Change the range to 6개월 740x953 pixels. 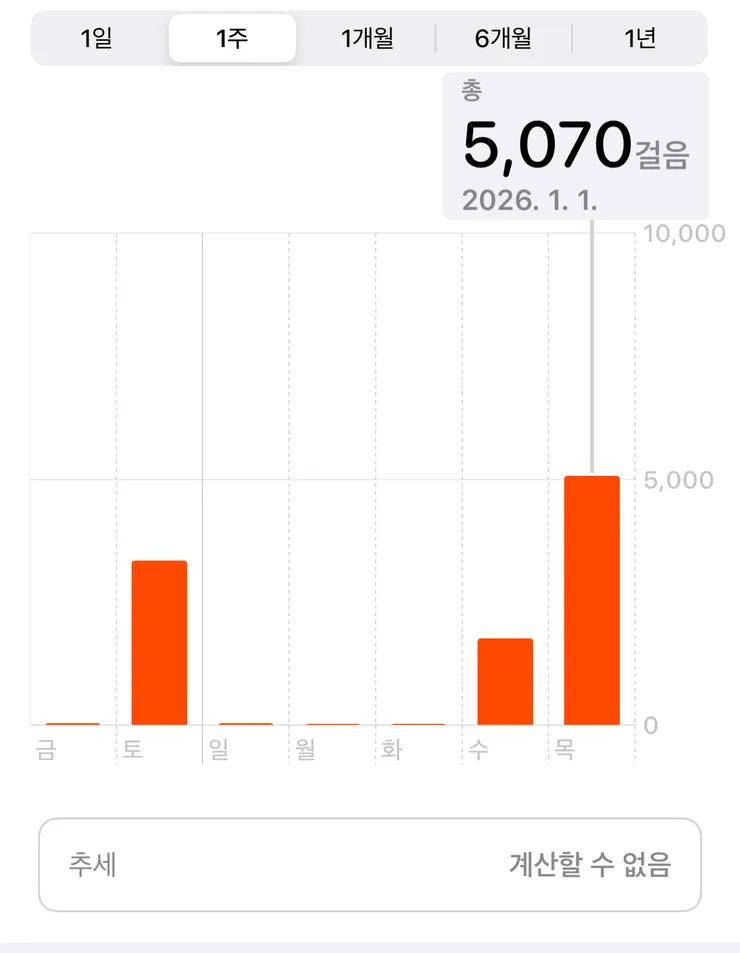[503, 39]
